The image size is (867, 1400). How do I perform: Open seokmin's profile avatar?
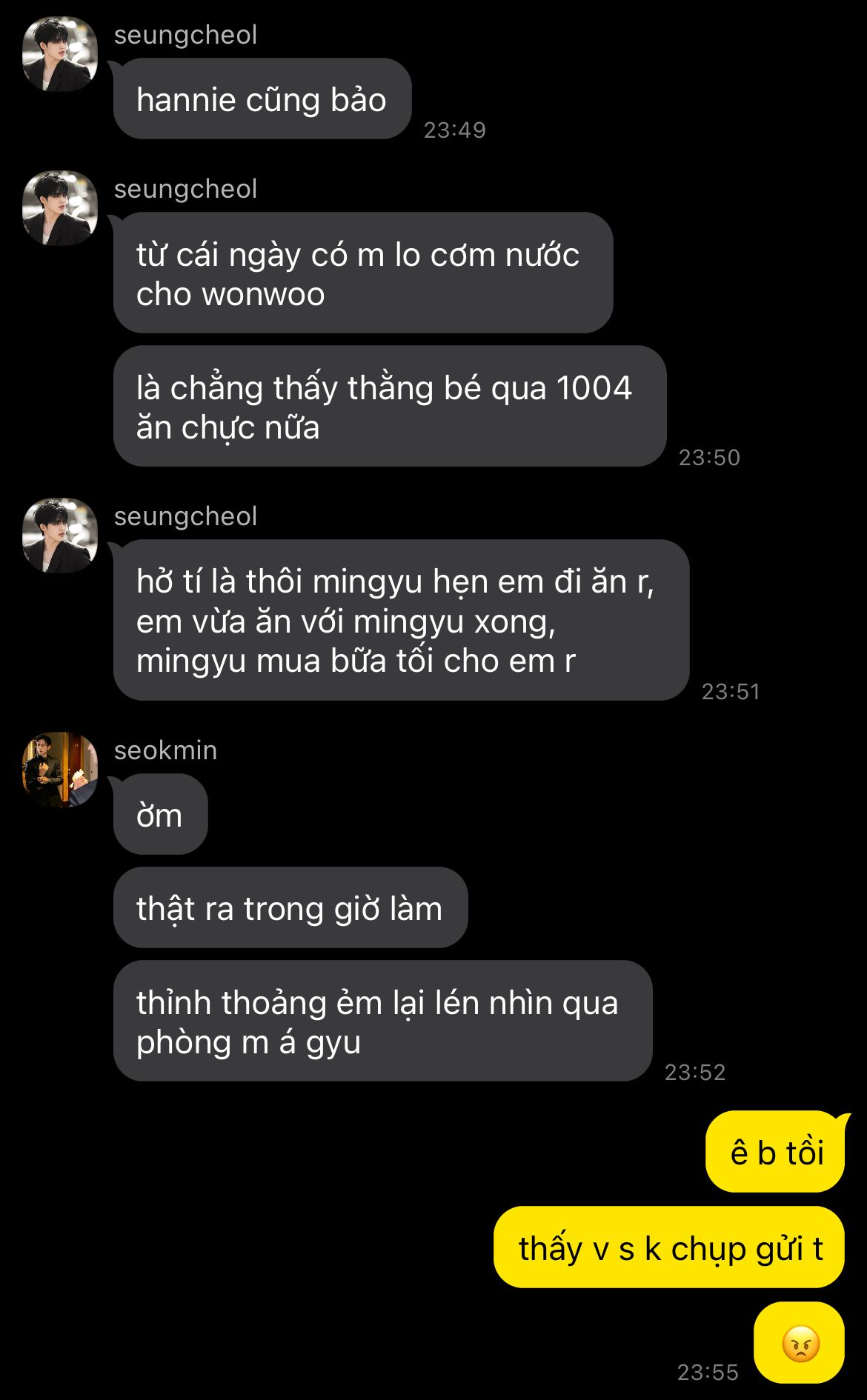[x=59, y=770]
